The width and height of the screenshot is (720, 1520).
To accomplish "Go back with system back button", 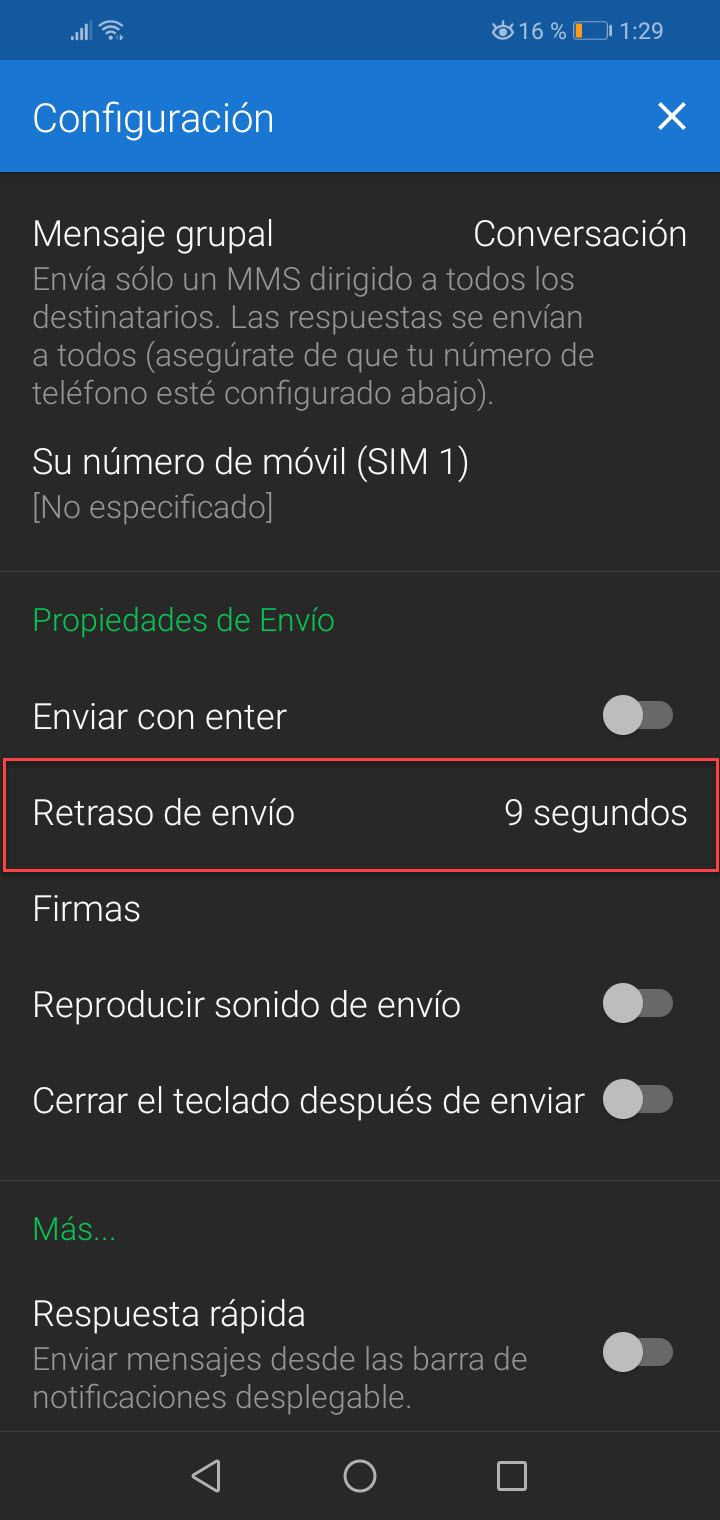I will point(206,1476).
